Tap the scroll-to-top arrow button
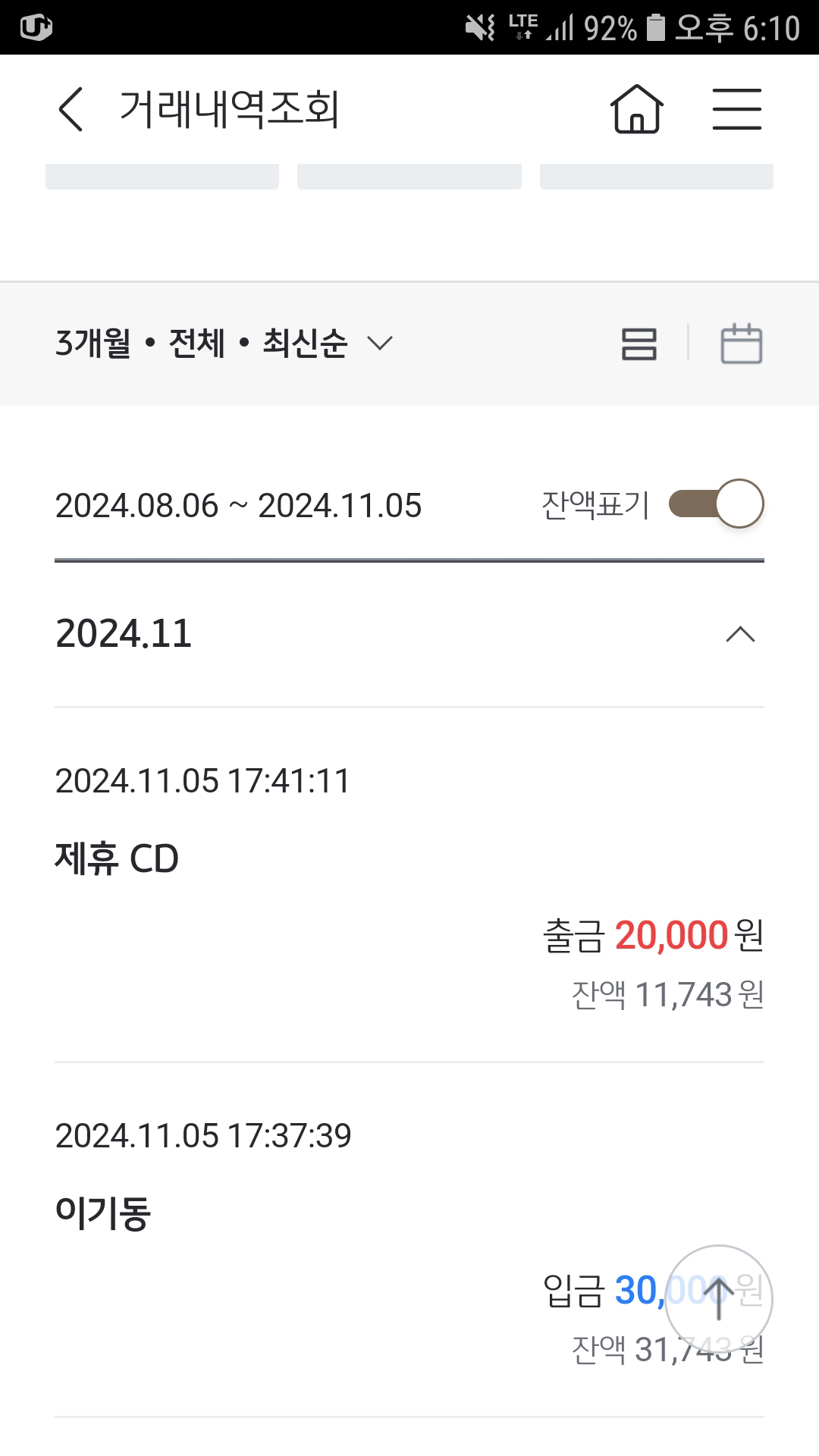The image size is (819, 1456). pyautogui.click(x=719, y=1298)
